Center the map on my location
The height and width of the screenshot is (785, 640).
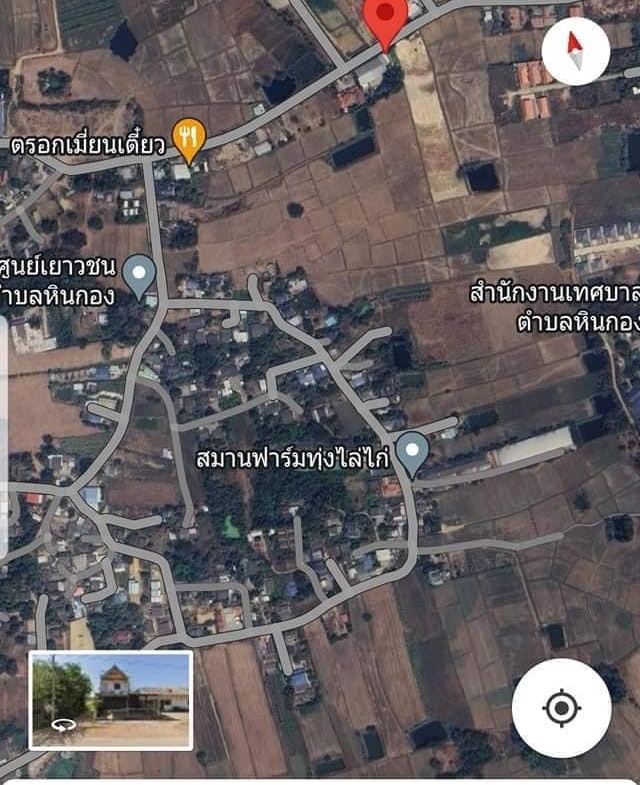[x=561, y=708]
